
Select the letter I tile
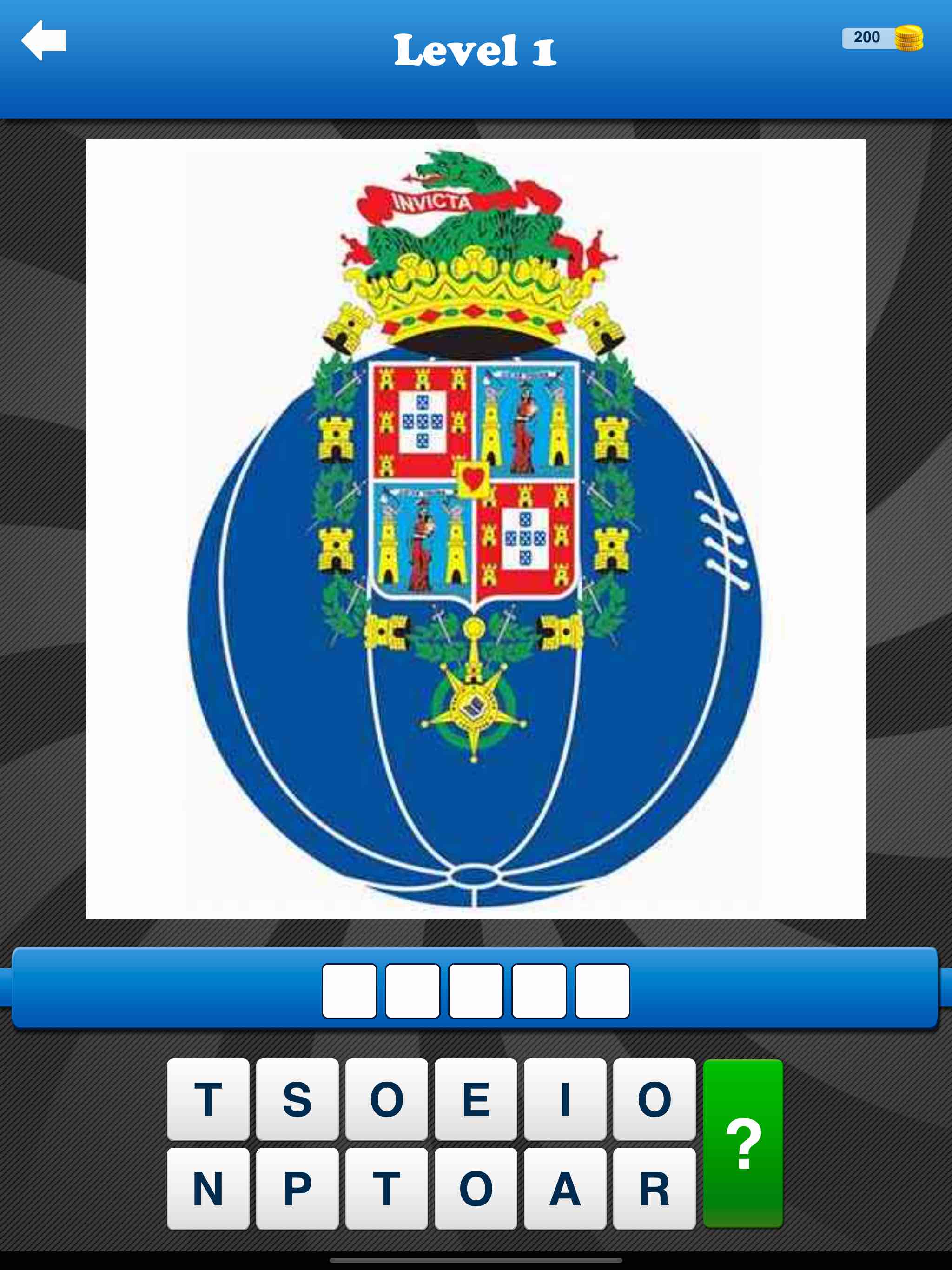(x=564, y=1099)
